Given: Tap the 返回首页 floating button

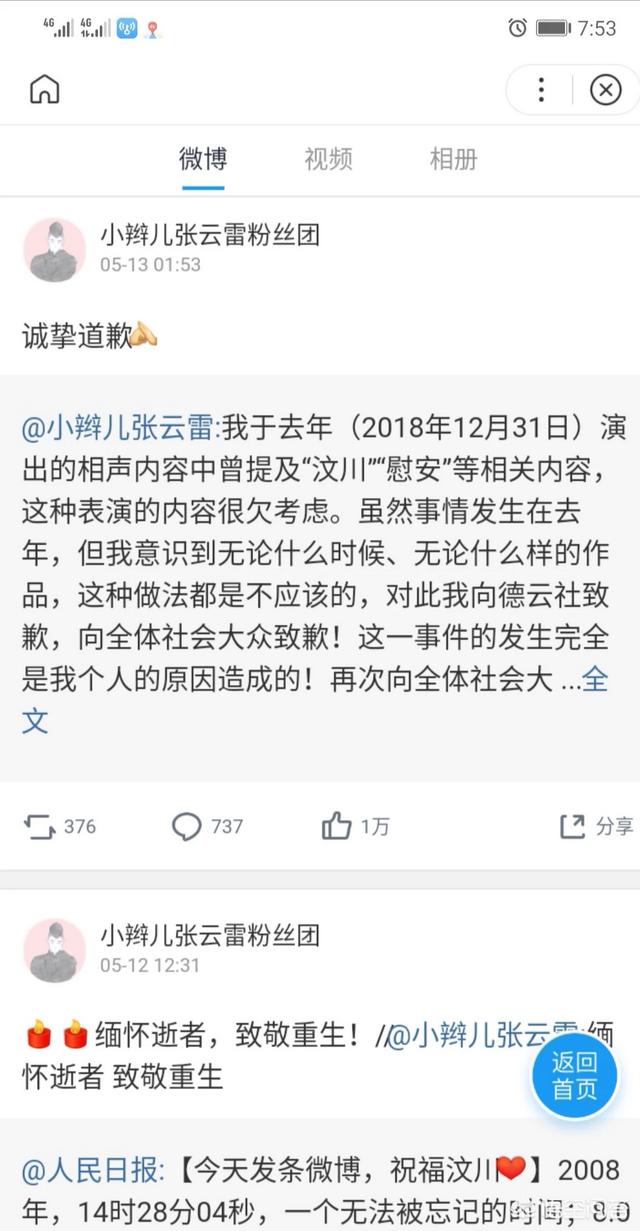Looking at the screenshot, I should tap(574, 1075).
